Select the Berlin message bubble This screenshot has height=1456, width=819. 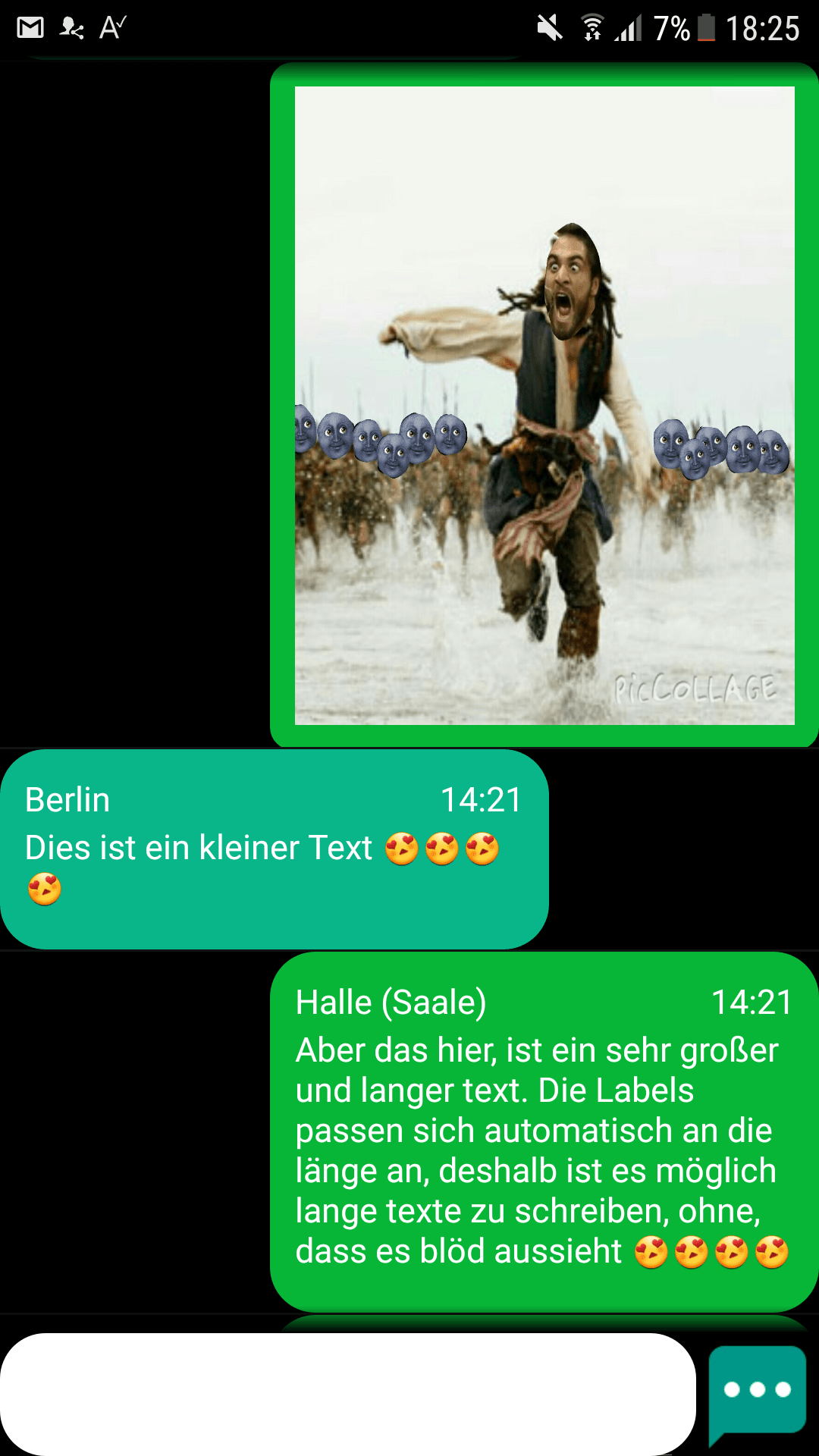click(x=273, y=849)
